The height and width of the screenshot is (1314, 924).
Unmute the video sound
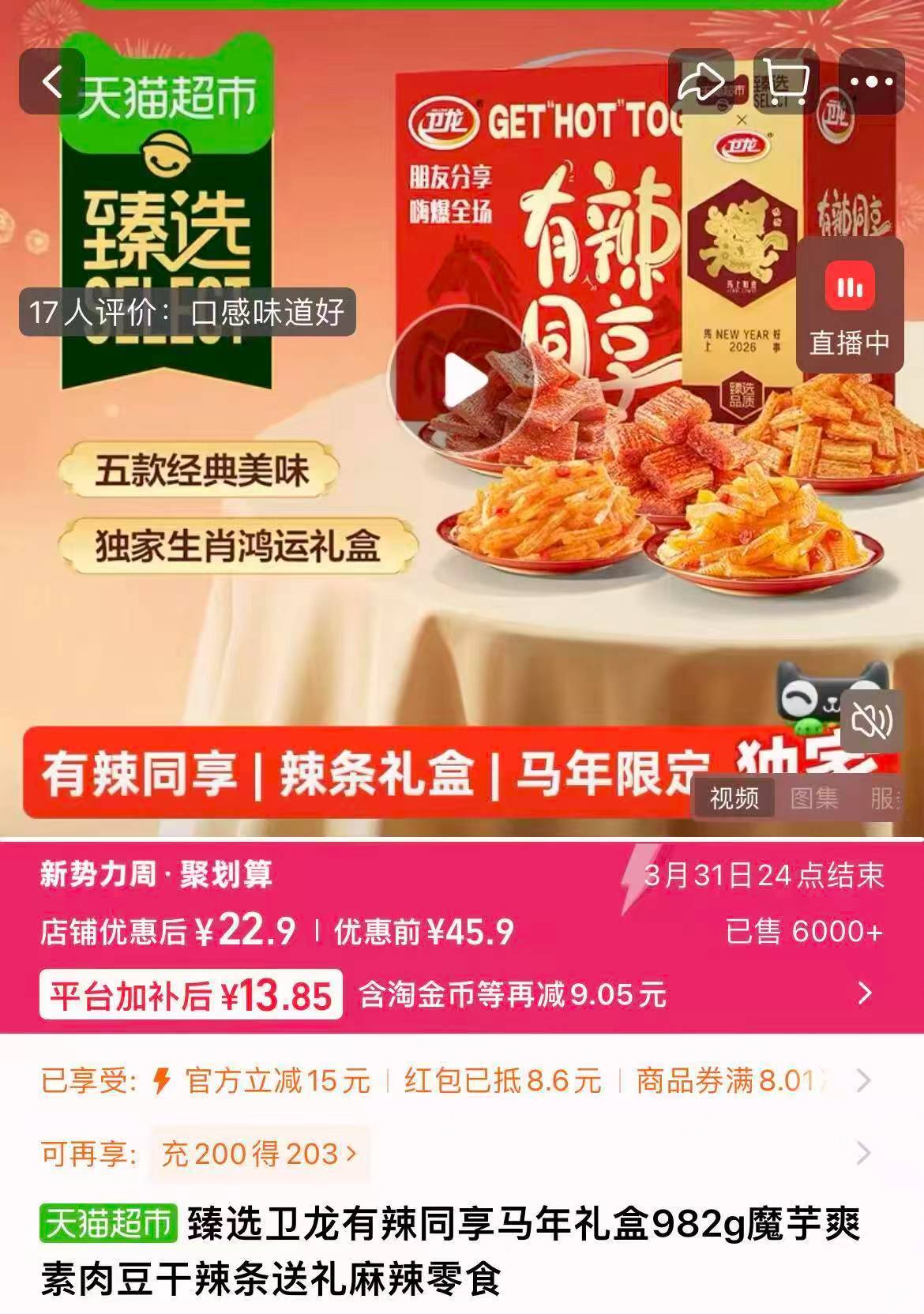click(x=870, y=720)
